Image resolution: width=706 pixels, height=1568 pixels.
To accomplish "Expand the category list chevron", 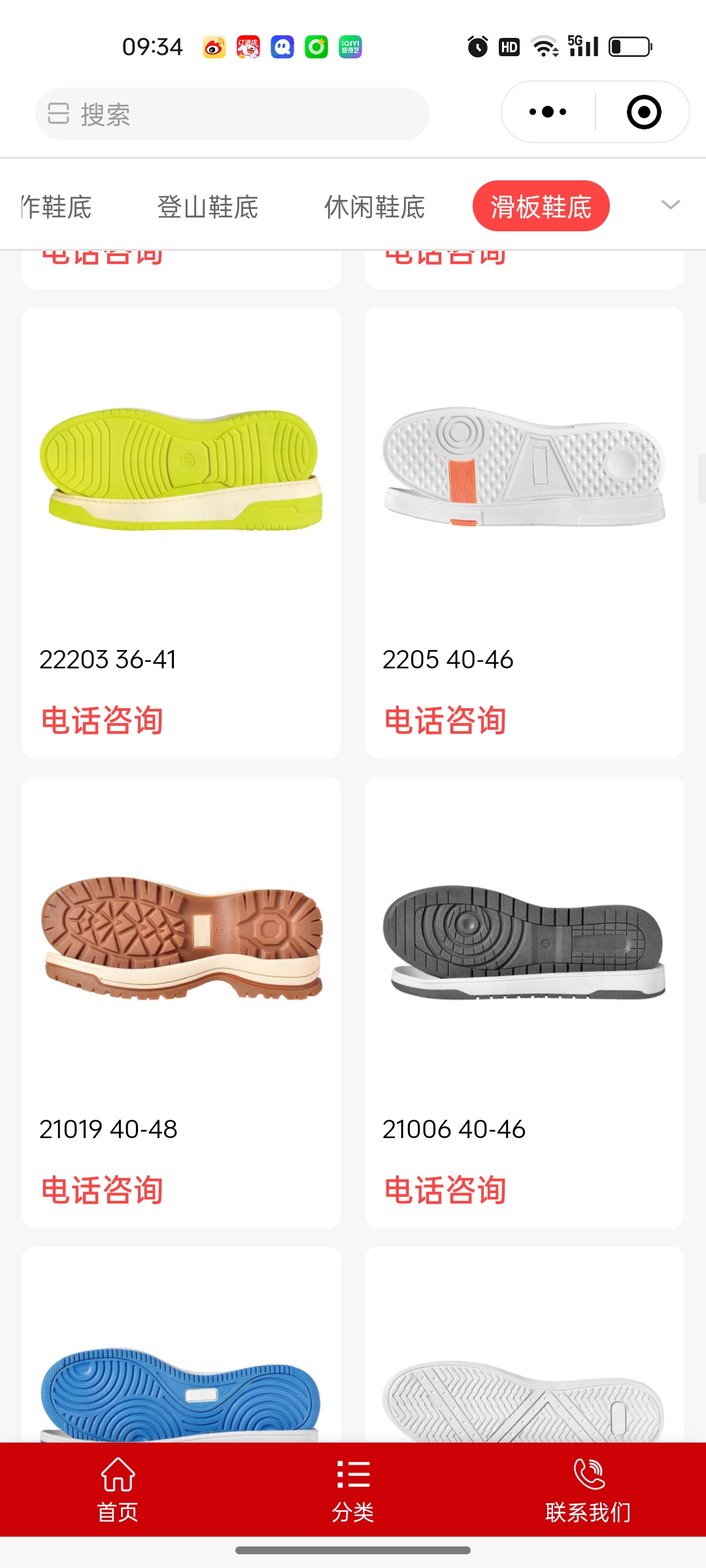I will [x=670, y=205].
